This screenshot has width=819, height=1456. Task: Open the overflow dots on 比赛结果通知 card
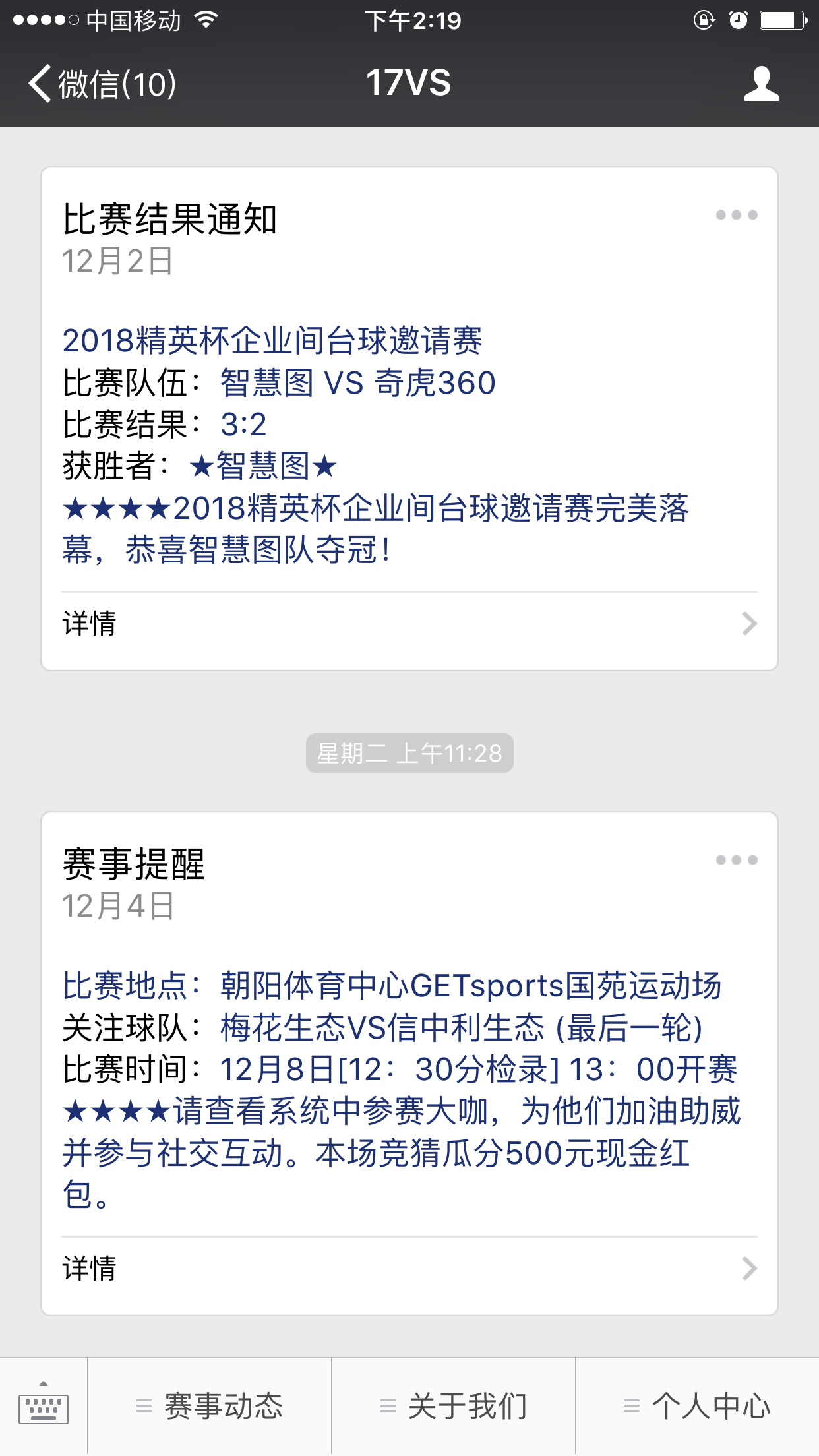point(737,215)
